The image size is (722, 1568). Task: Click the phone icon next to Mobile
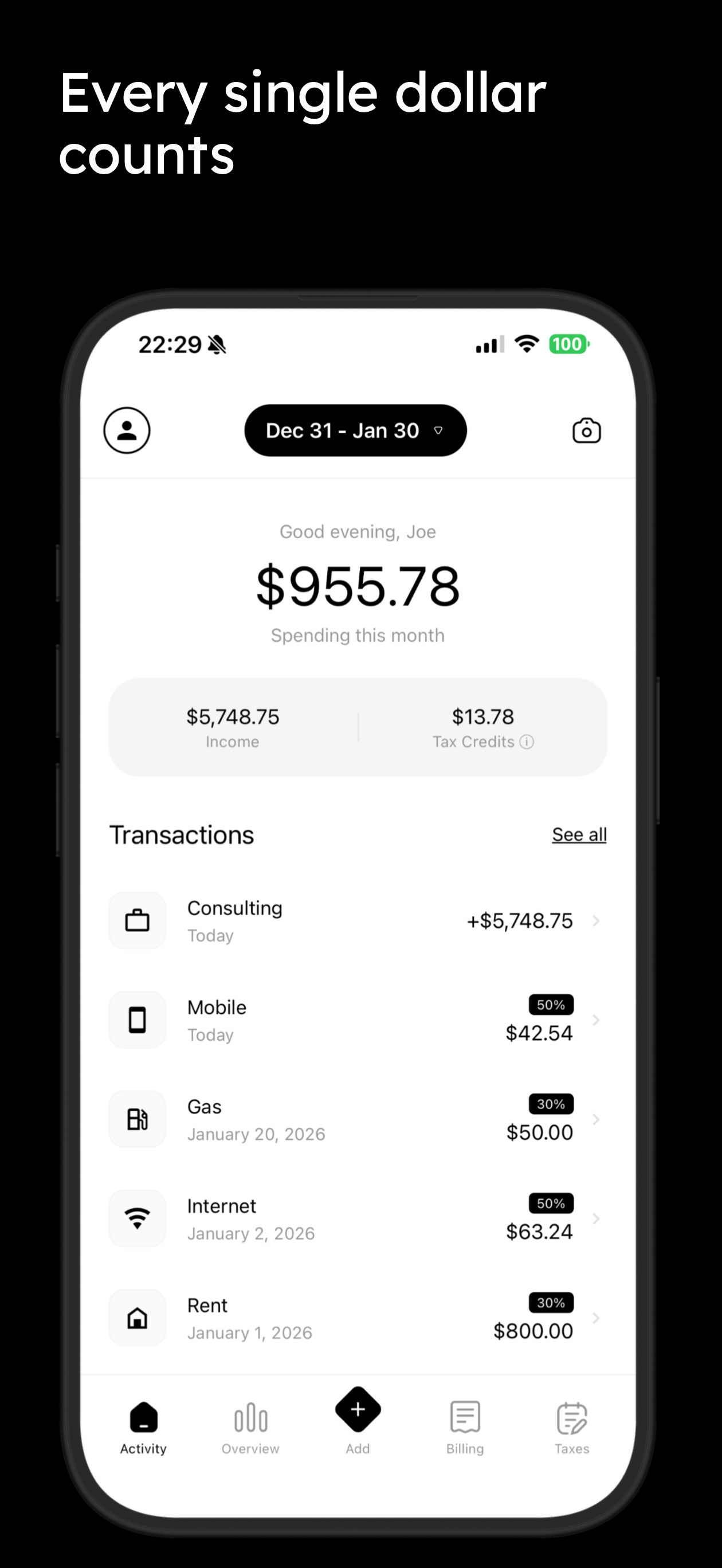137,1020
